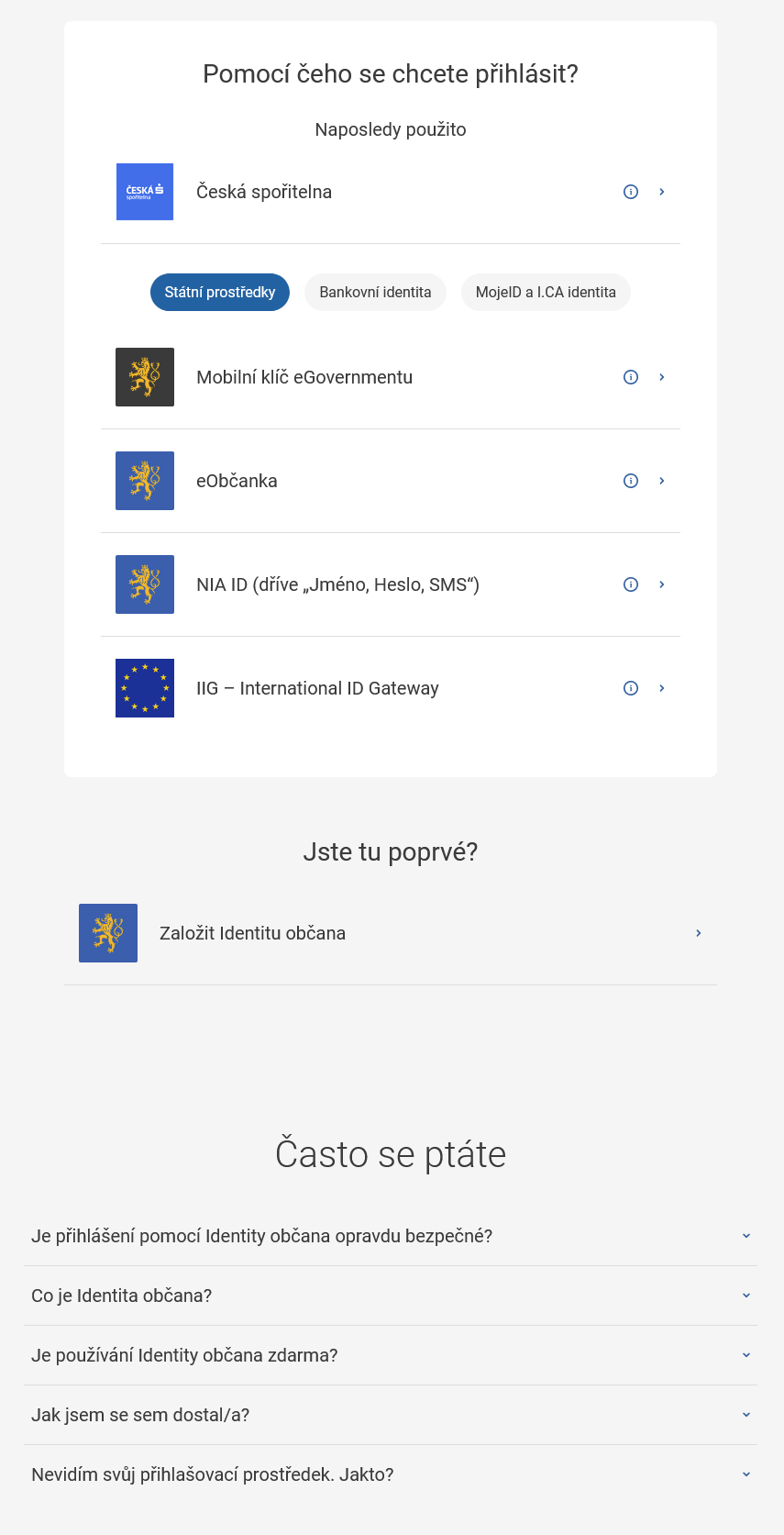Choose Mobilní klíč eGovernmentu
784x1535 pixels.
(x=304, y=377)
